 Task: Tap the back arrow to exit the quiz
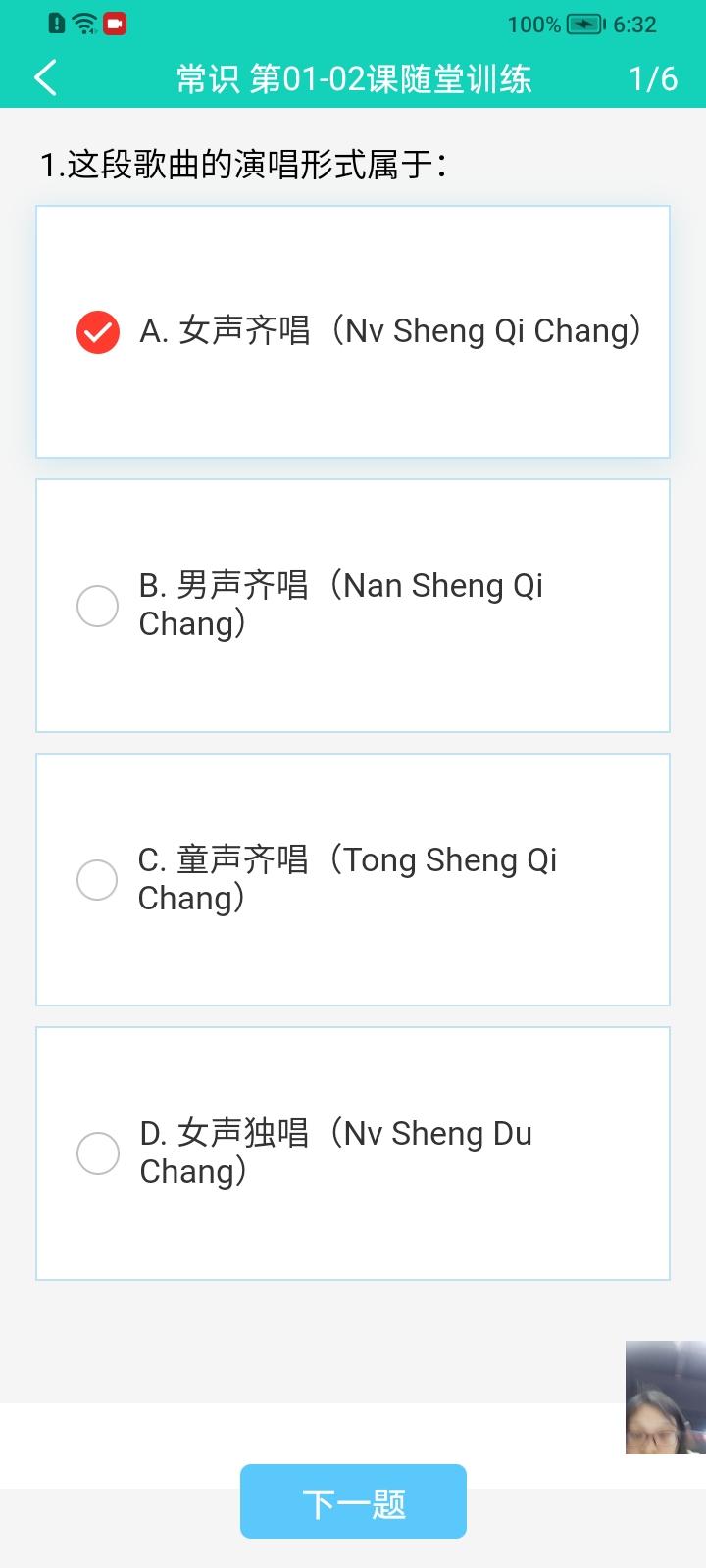click(44, 77)
